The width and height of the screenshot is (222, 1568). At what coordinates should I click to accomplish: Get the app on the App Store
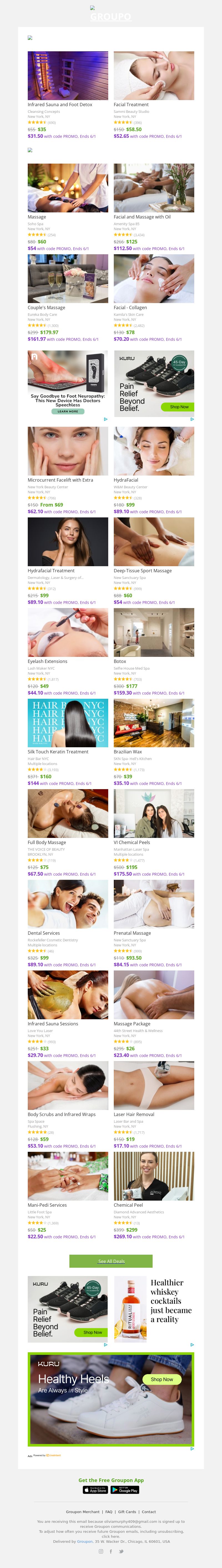pyautogui.click(x=95, y=1490)
